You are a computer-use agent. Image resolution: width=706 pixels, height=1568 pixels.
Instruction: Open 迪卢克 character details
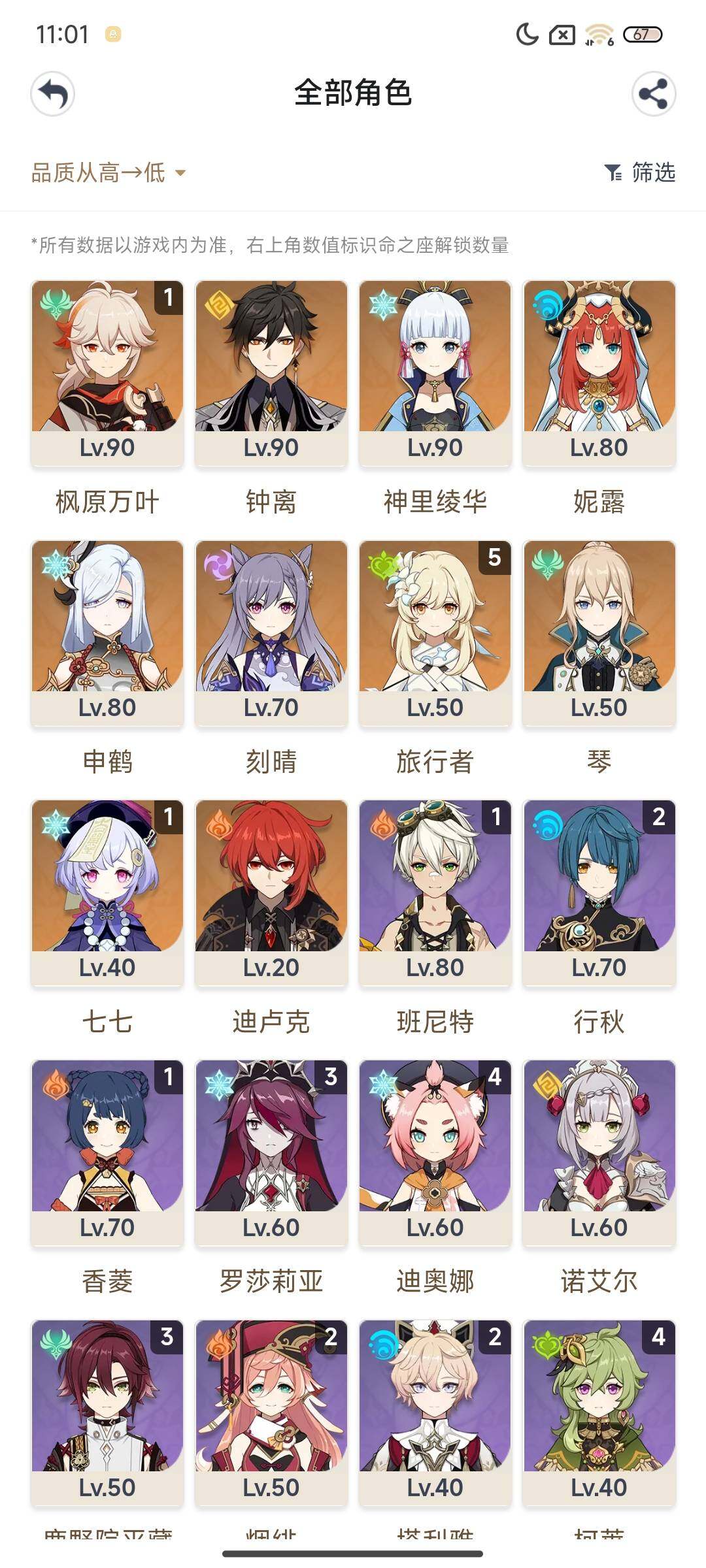pos(271,892)
